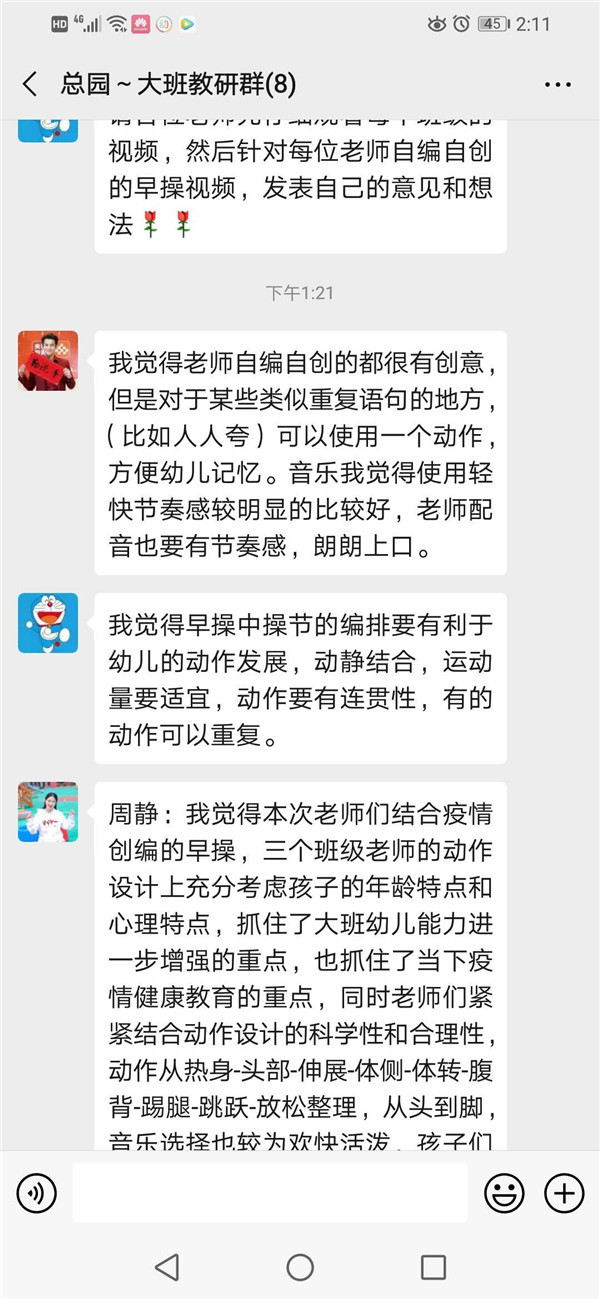Open profile of the Doraemon avatar beside the 早操中操节 message
Screen dimensions: 600x1300
click(x=48, y=623)
